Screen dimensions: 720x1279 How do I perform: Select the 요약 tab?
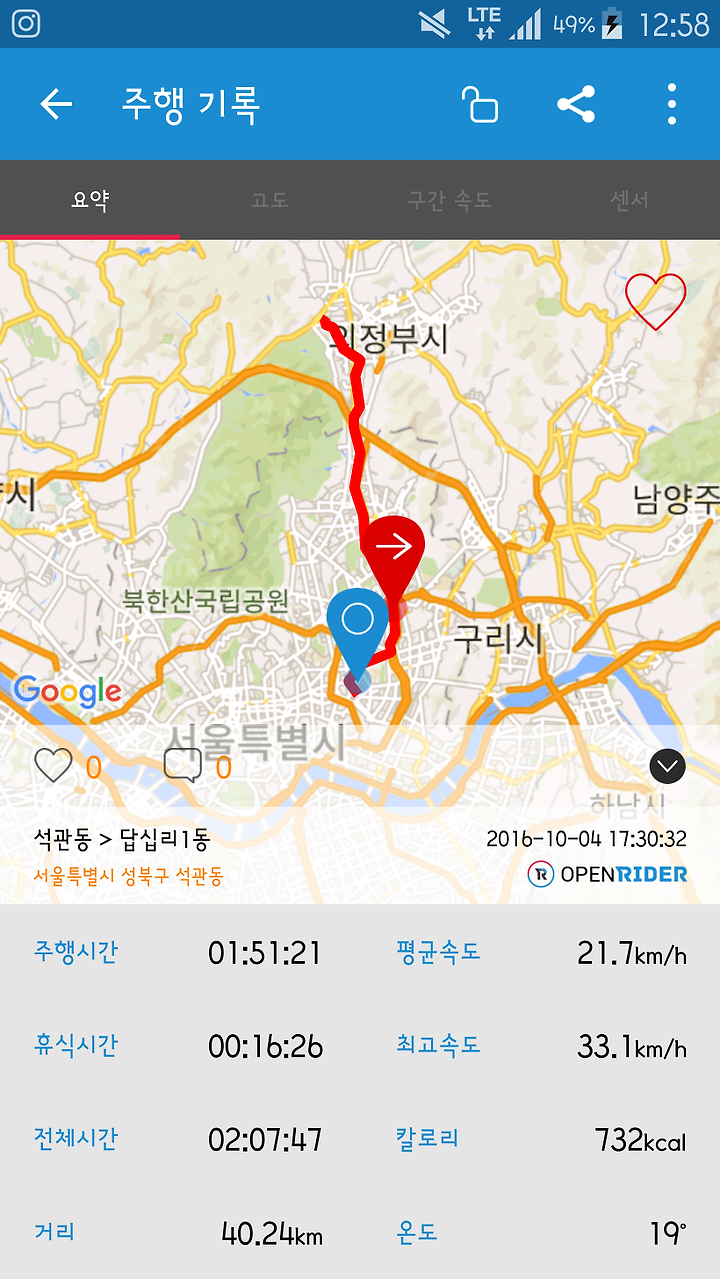pyautogui.click(x=90, y=200)
